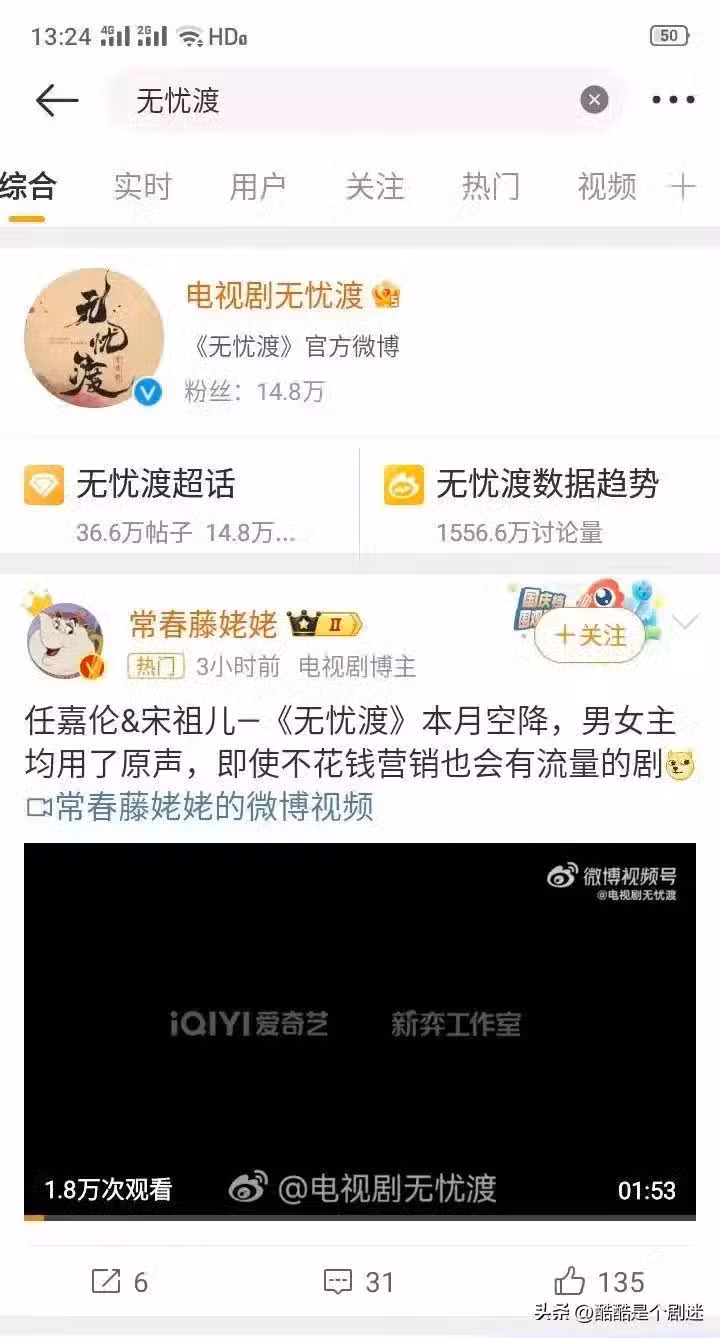Screen dimensions: 720x1338
Task: Add a tab with the plus icon
Action: click(683, 186)
